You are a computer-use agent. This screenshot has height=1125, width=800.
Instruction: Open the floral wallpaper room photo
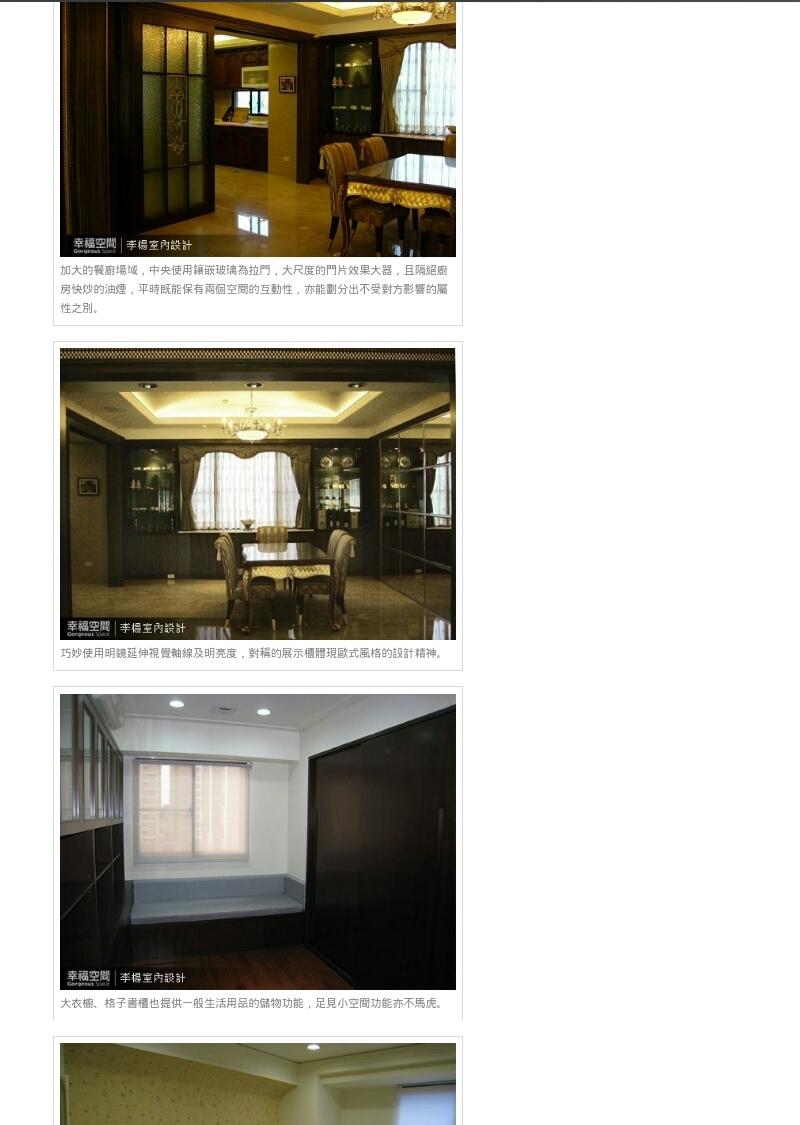pyautogui.click(x=257, y=1084)
